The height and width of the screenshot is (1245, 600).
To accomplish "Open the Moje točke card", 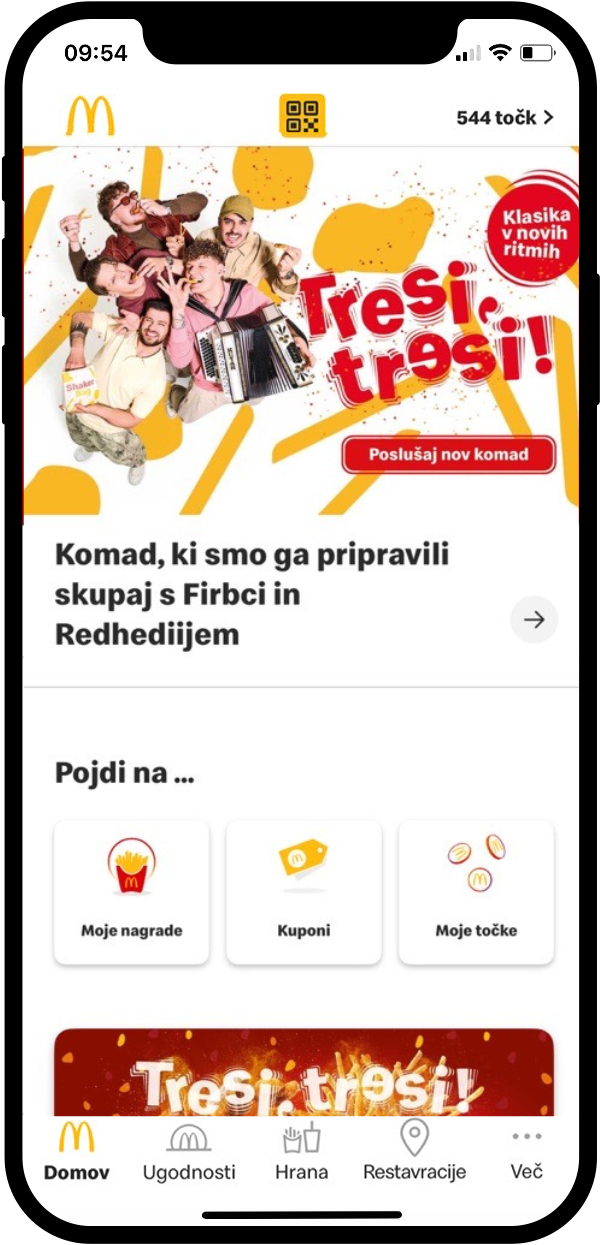I will (x=476, y=892).
